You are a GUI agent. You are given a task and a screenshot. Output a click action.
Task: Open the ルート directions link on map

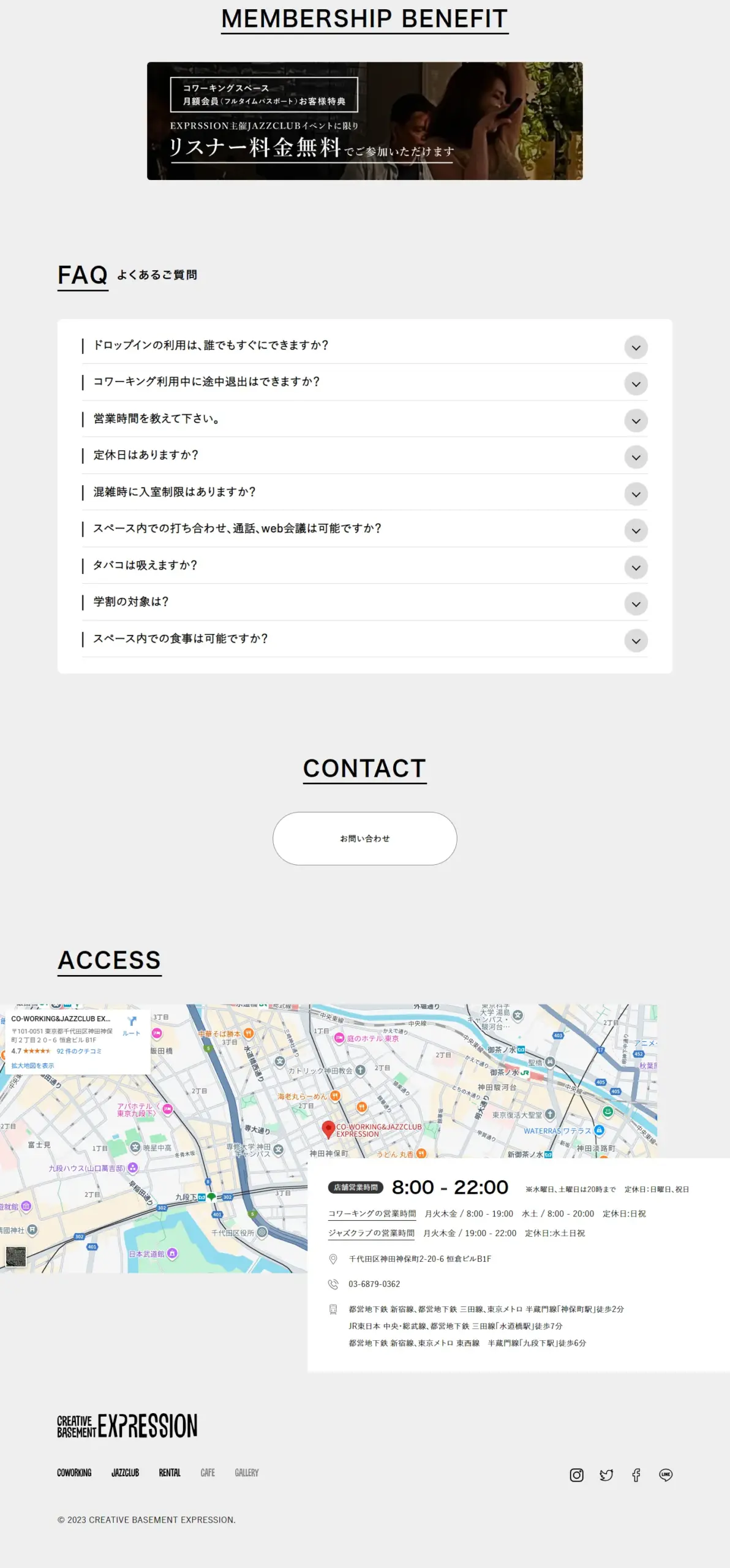[132, 1025]
